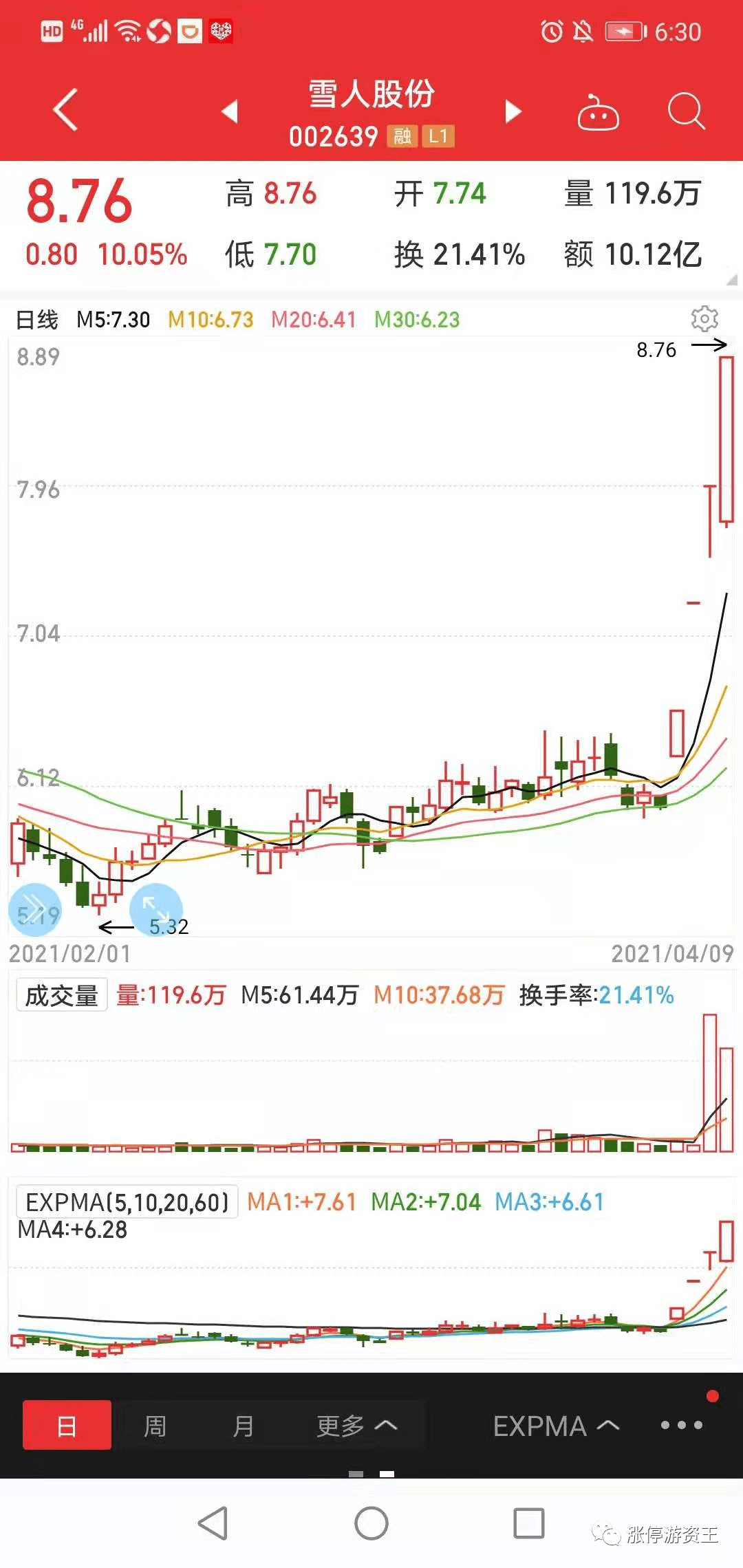This screenshot has width=743, height=1568.
Task: Tap the 成交量 indicator label
Action: coord(62,995)
